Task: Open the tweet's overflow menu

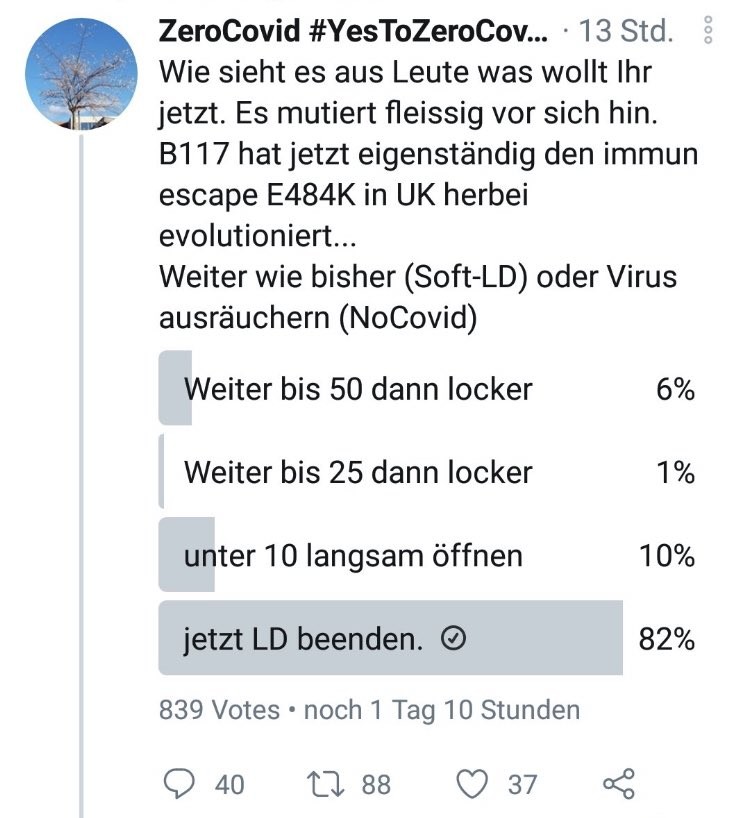Action: click(x=709, y=31)
